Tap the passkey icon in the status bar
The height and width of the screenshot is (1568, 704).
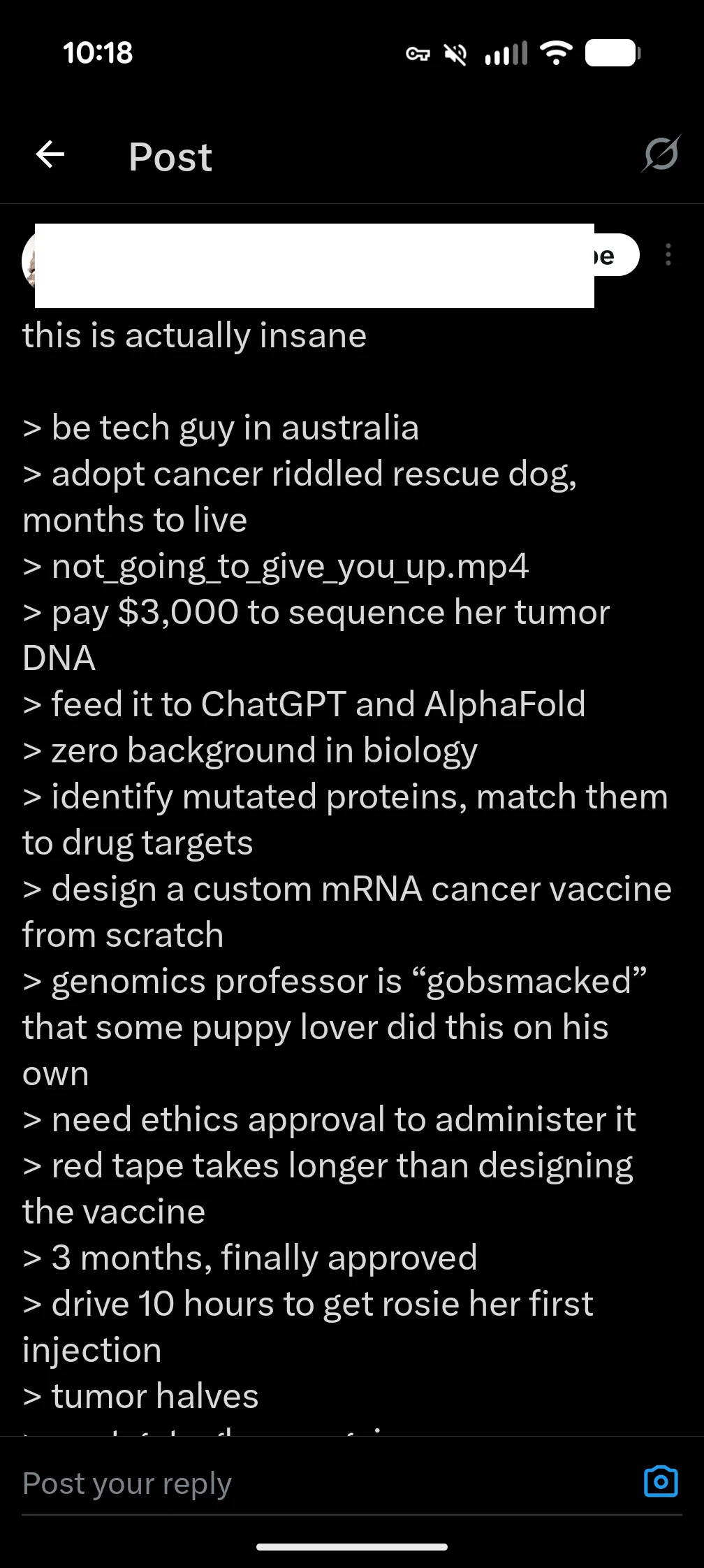tap(419, 52)
